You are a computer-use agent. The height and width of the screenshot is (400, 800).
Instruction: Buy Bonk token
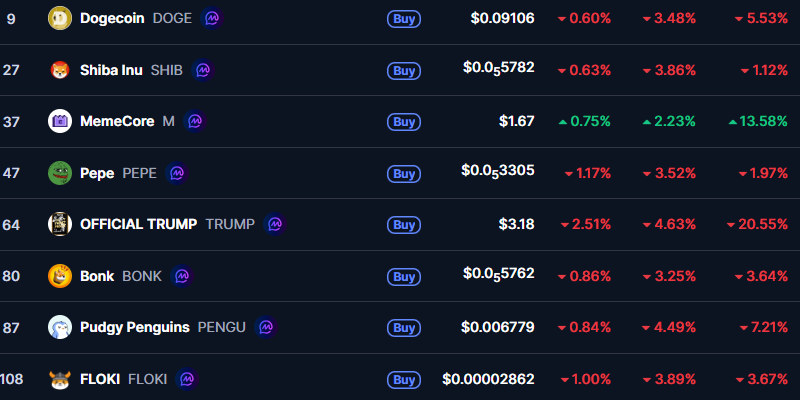point(404,276)
